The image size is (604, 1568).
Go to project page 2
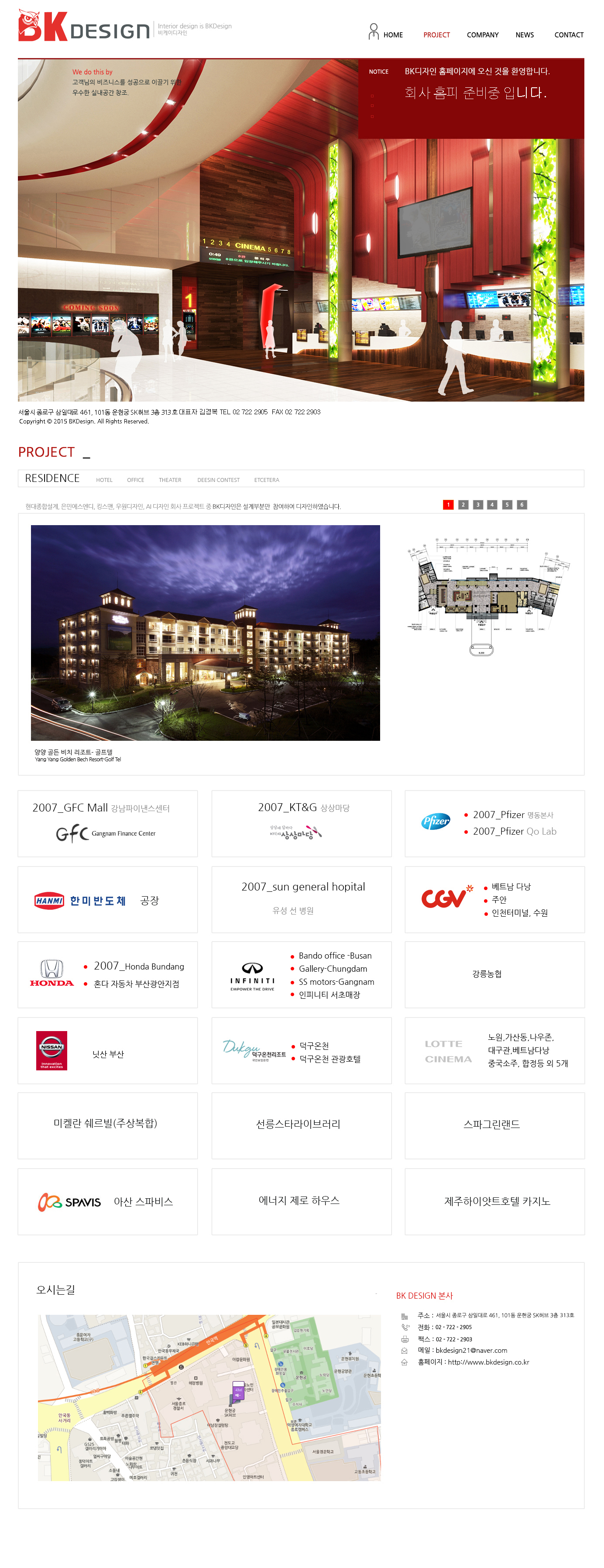[x=463, y=505]
